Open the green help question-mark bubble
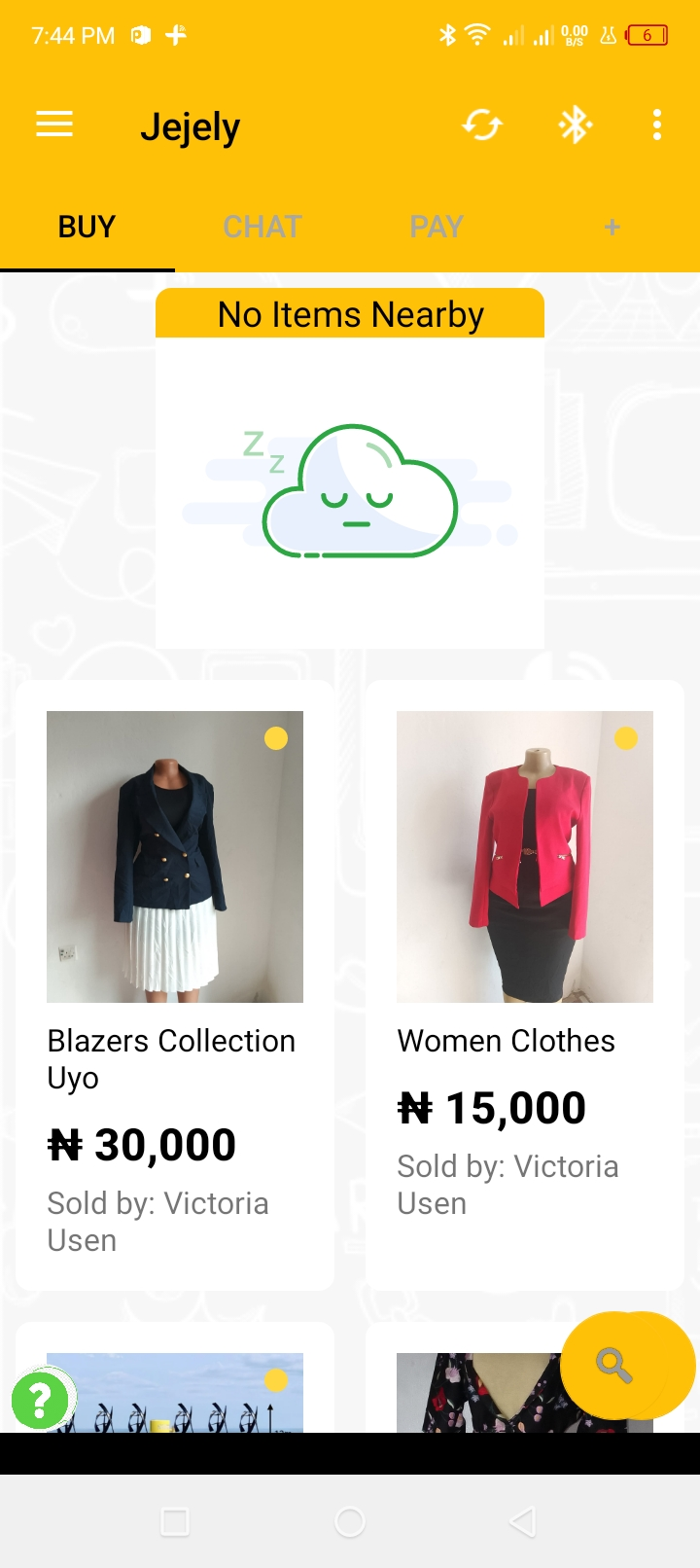This screenshot has width=700, height=1568. pos(40,1401)
